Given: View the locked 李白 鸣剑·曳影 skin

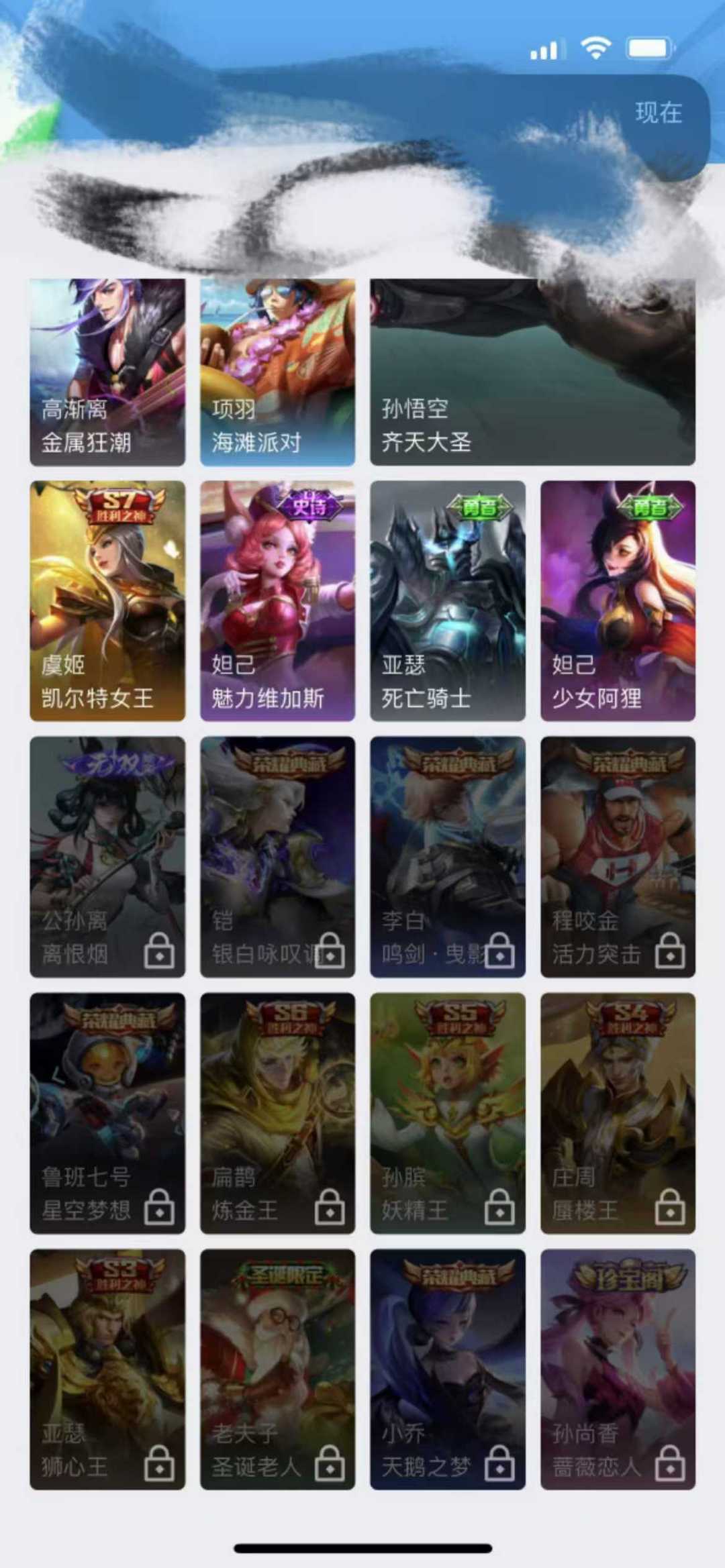Looking at the screenshot, I should pos(448,857).
